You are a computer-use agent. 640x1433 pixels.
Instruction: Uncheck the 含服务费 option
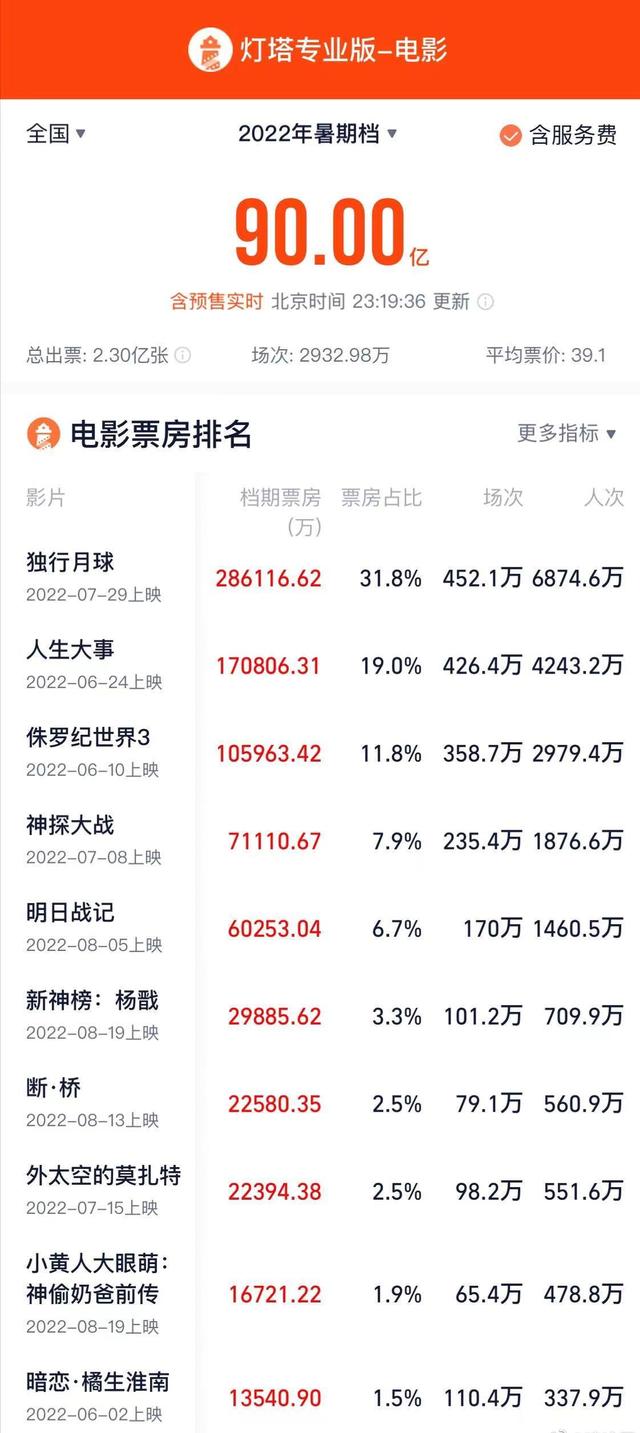pyautogui.click(x=559, y=136)
